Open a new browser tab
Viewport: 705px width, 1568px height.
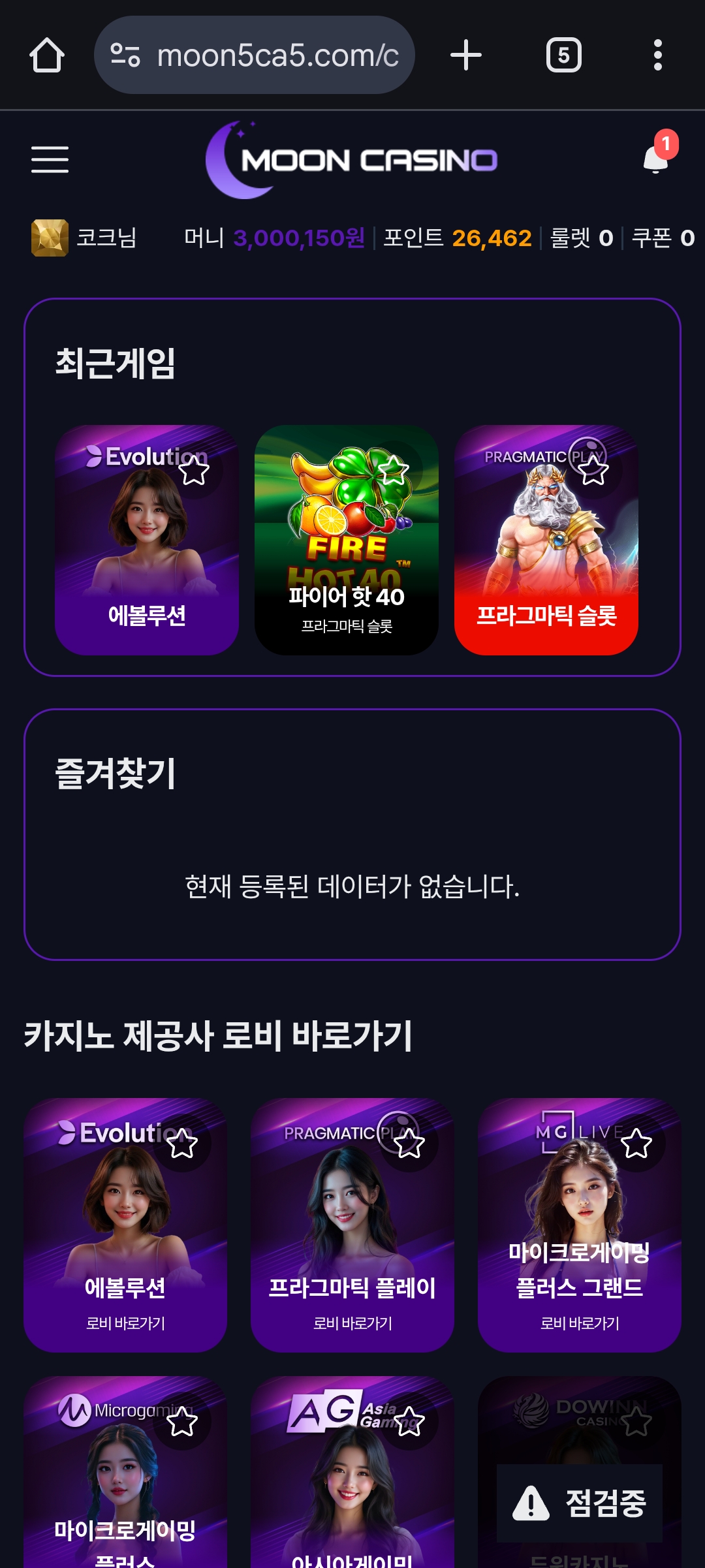466,55
